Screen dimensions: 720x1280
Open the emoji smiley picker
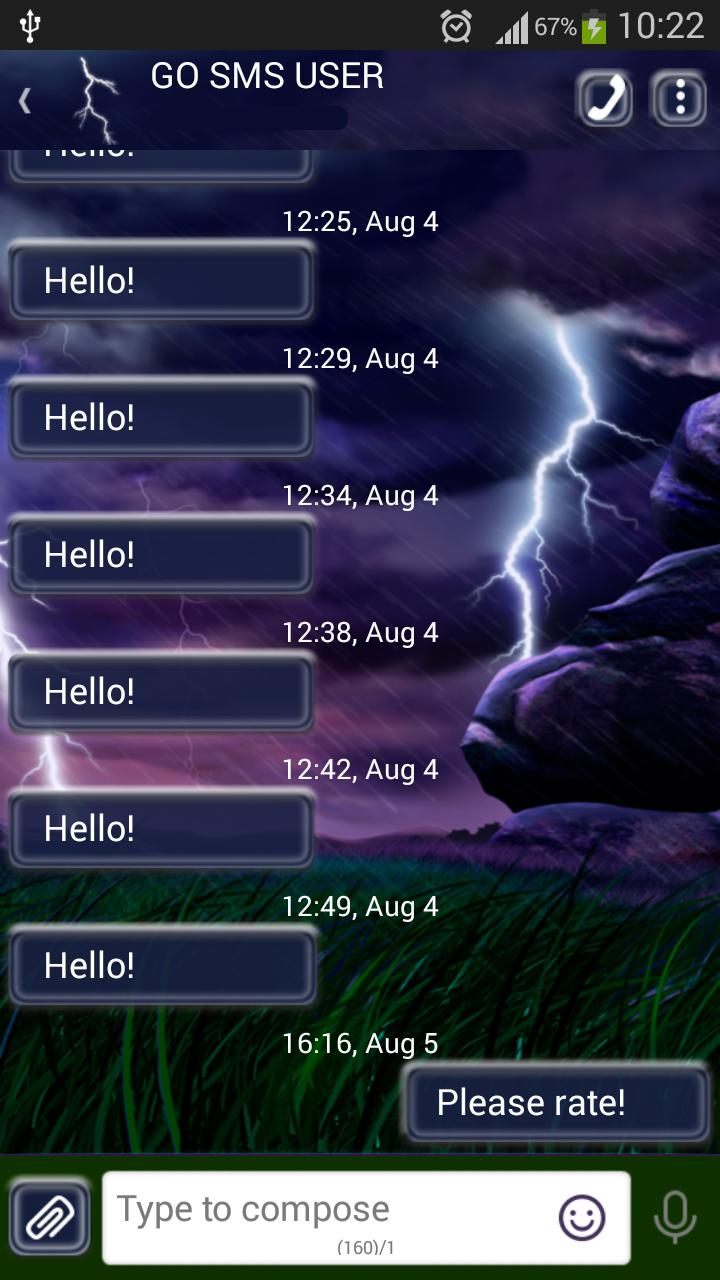[x=581, y=1217]
